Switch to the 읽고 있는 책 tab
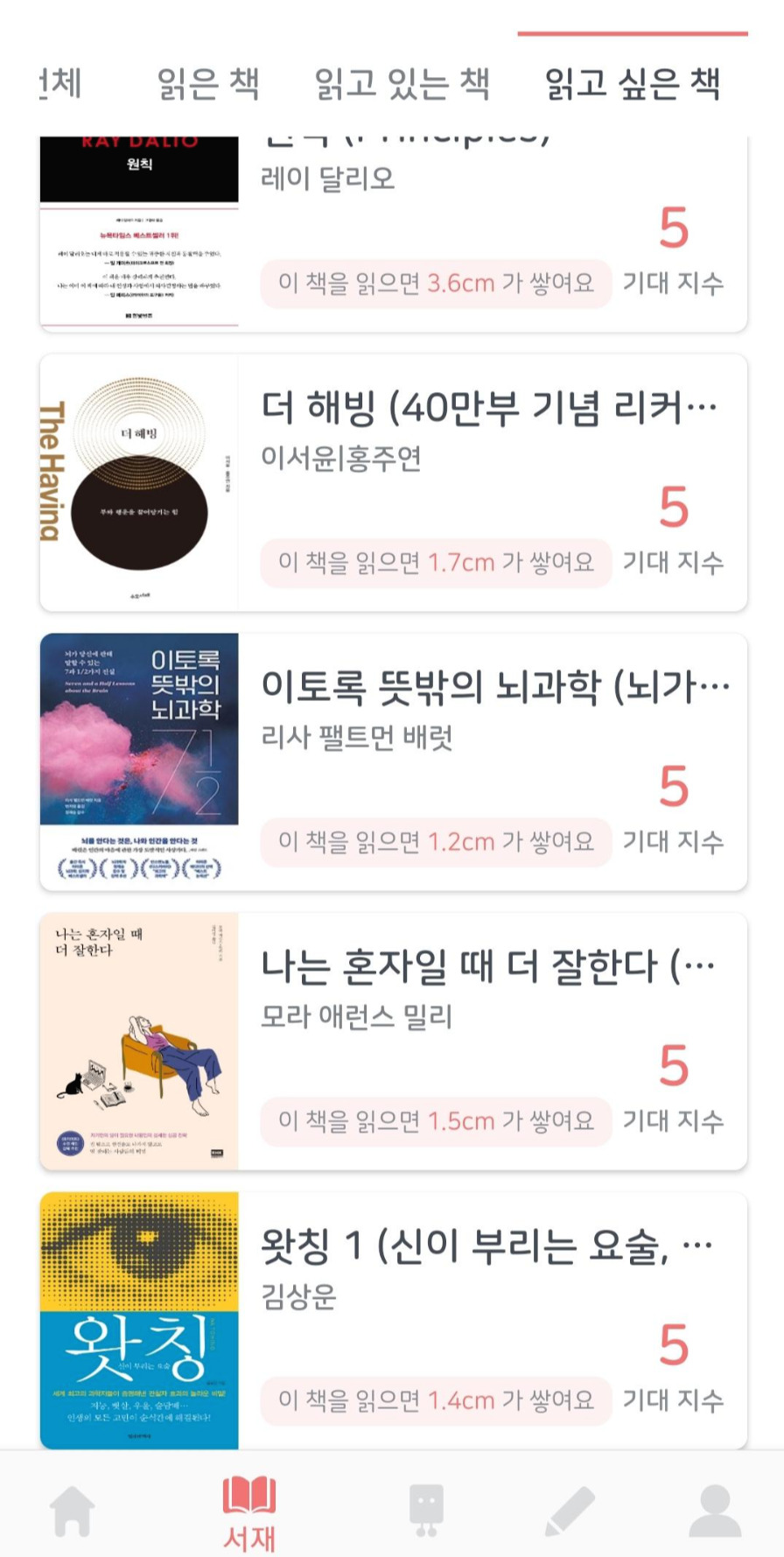Viewport: 784px width, 1557px height. tap(402, 84)
